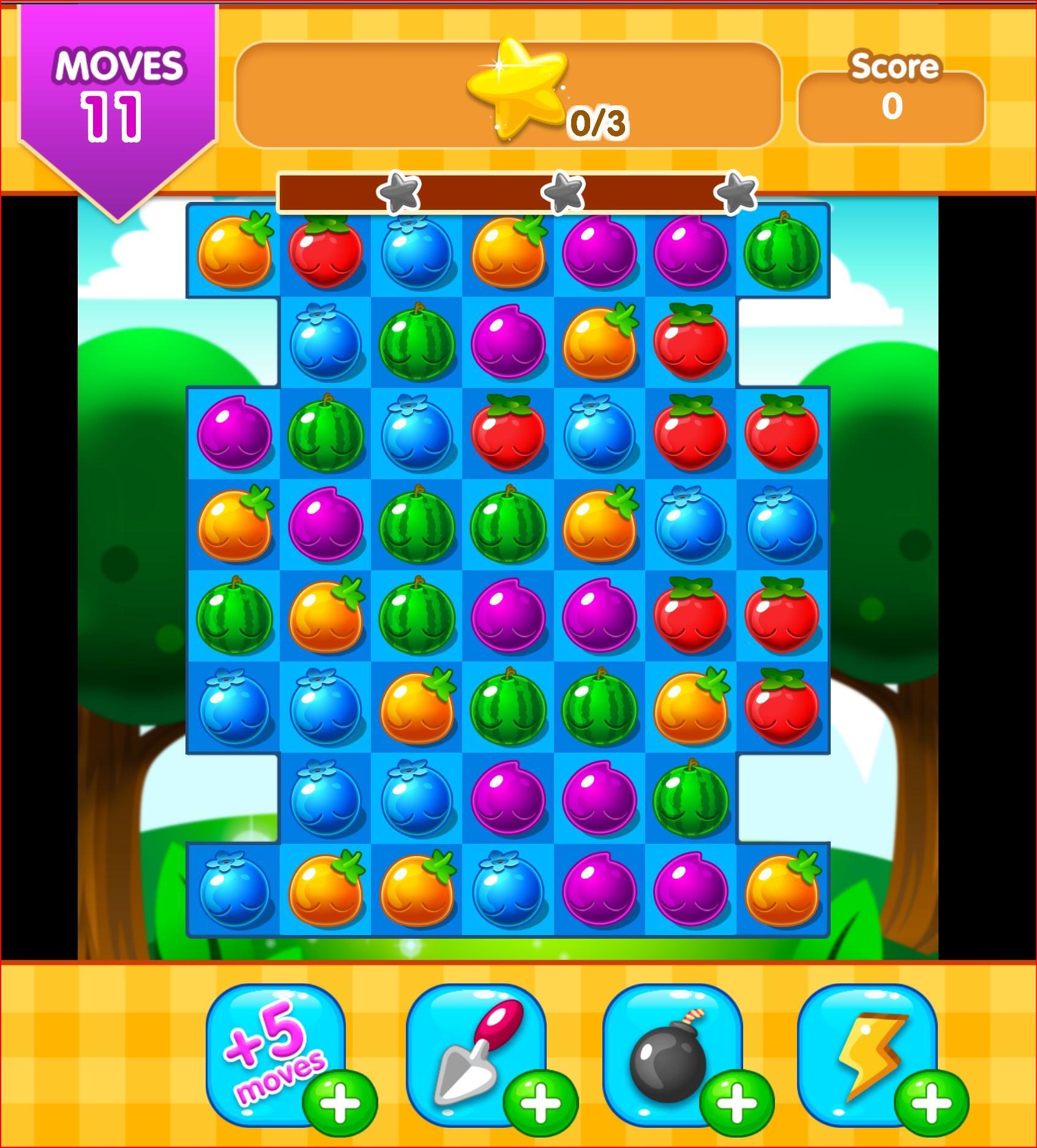Screen dimensions: 1037x1148
Task: Select the red tomato in the top row
Action: point(325,251)
